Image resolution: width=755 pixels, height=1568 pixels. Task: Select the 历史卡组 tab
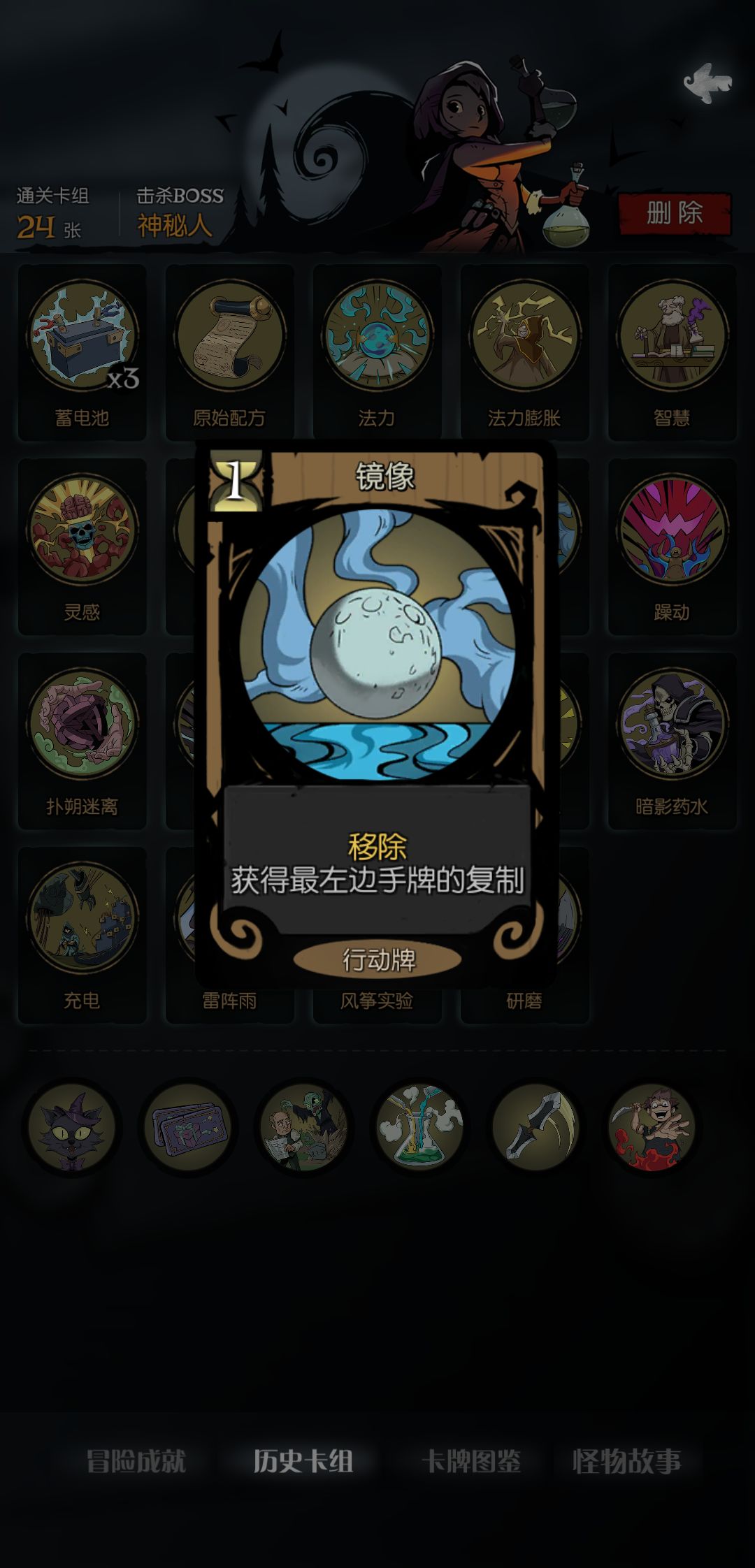(x=303, y=1461)
